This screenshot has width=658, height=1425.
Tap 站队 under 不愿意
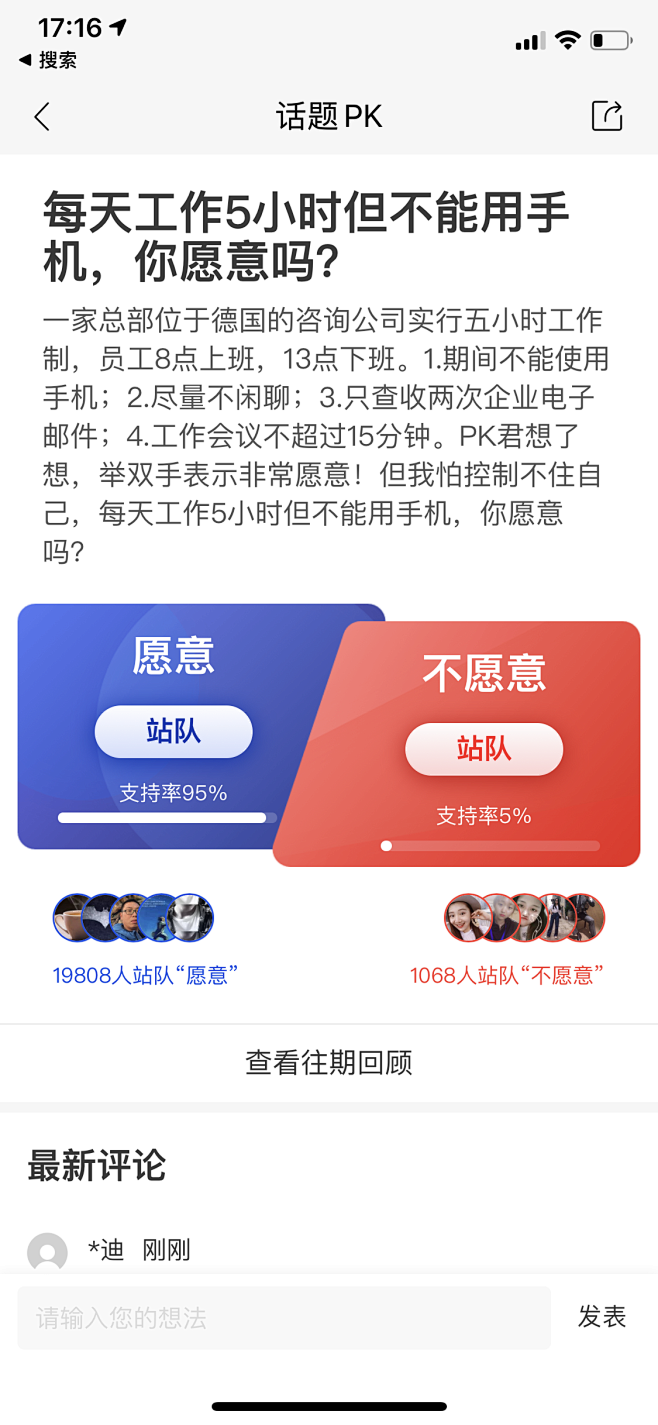tap(484, 749)
